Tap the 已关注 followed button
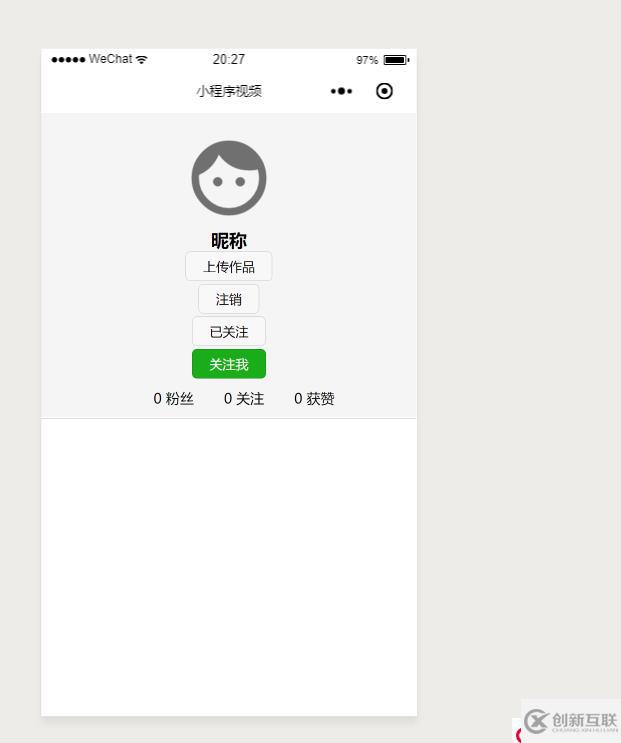621x743 pixels. [229, 332]
